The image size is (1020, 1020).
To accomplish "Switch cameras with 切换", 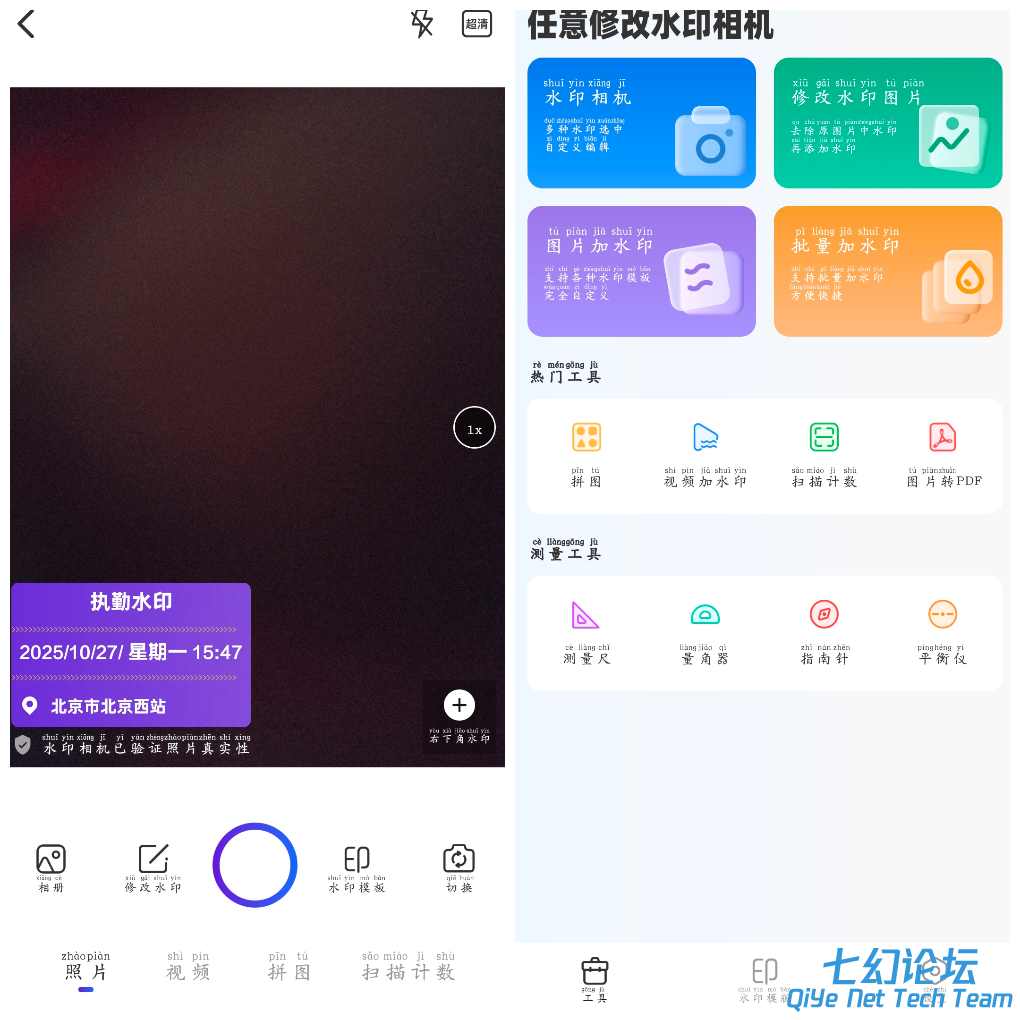I will [459, 866].
